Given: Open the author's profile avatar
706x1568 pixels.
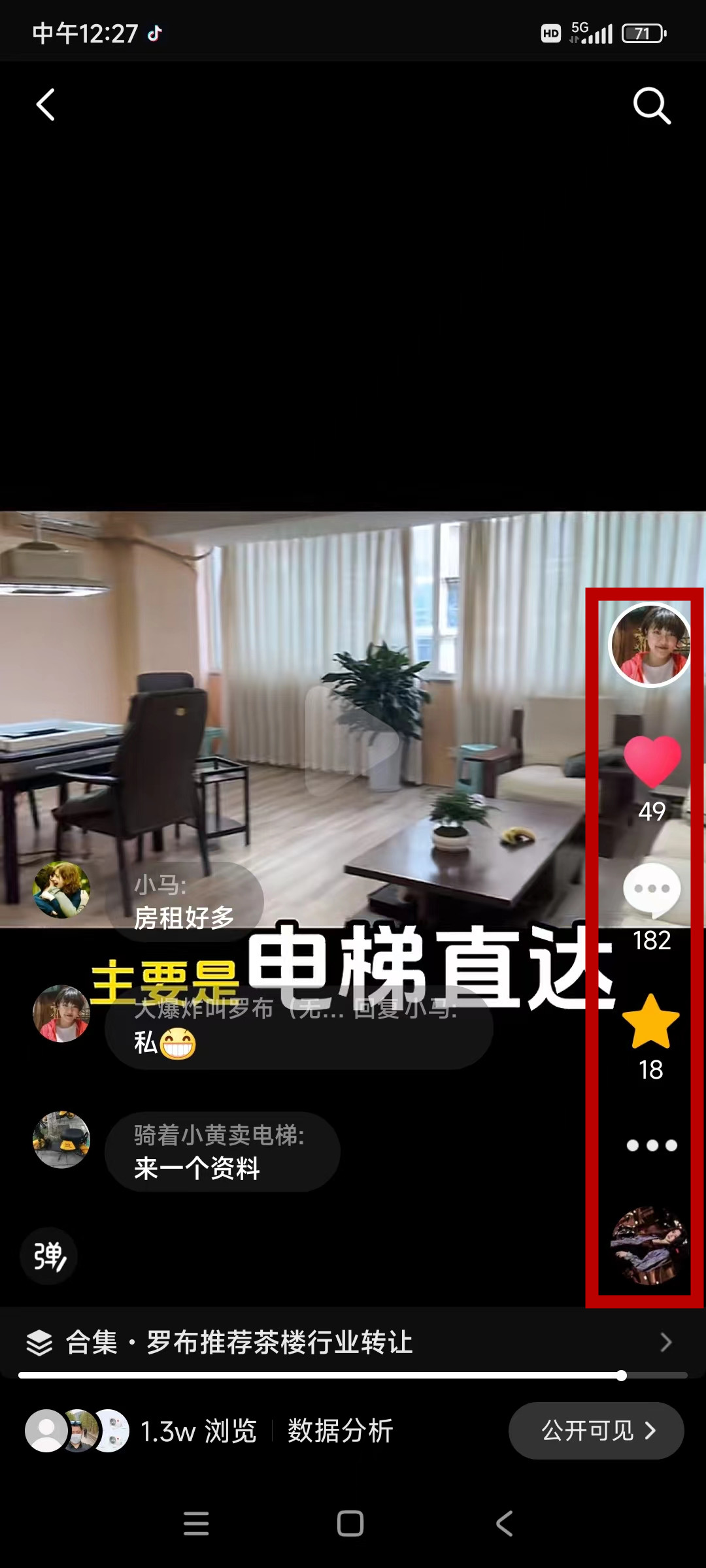Looking at the screenshot, I should point(650,645).
